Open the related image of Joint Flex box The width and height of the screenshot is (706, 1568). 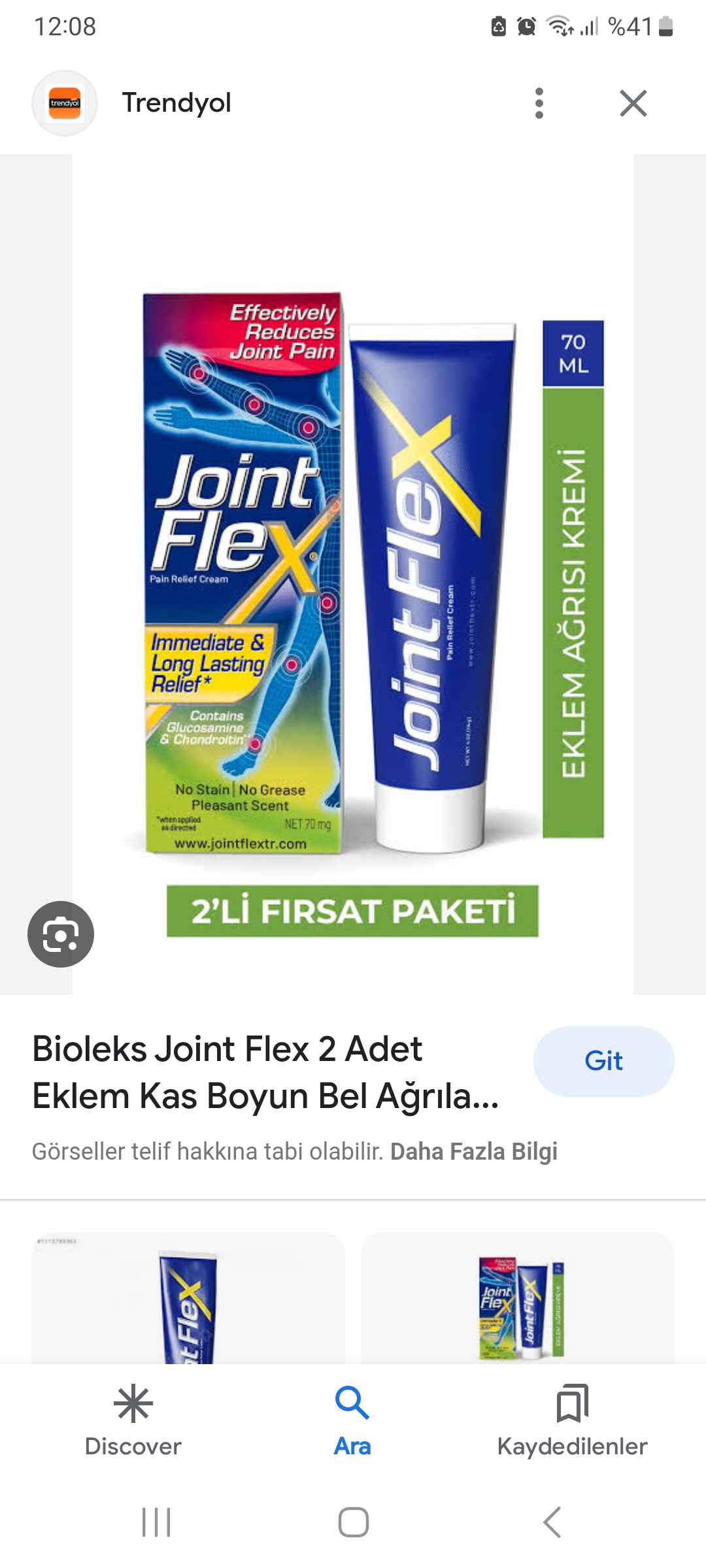518,1299
